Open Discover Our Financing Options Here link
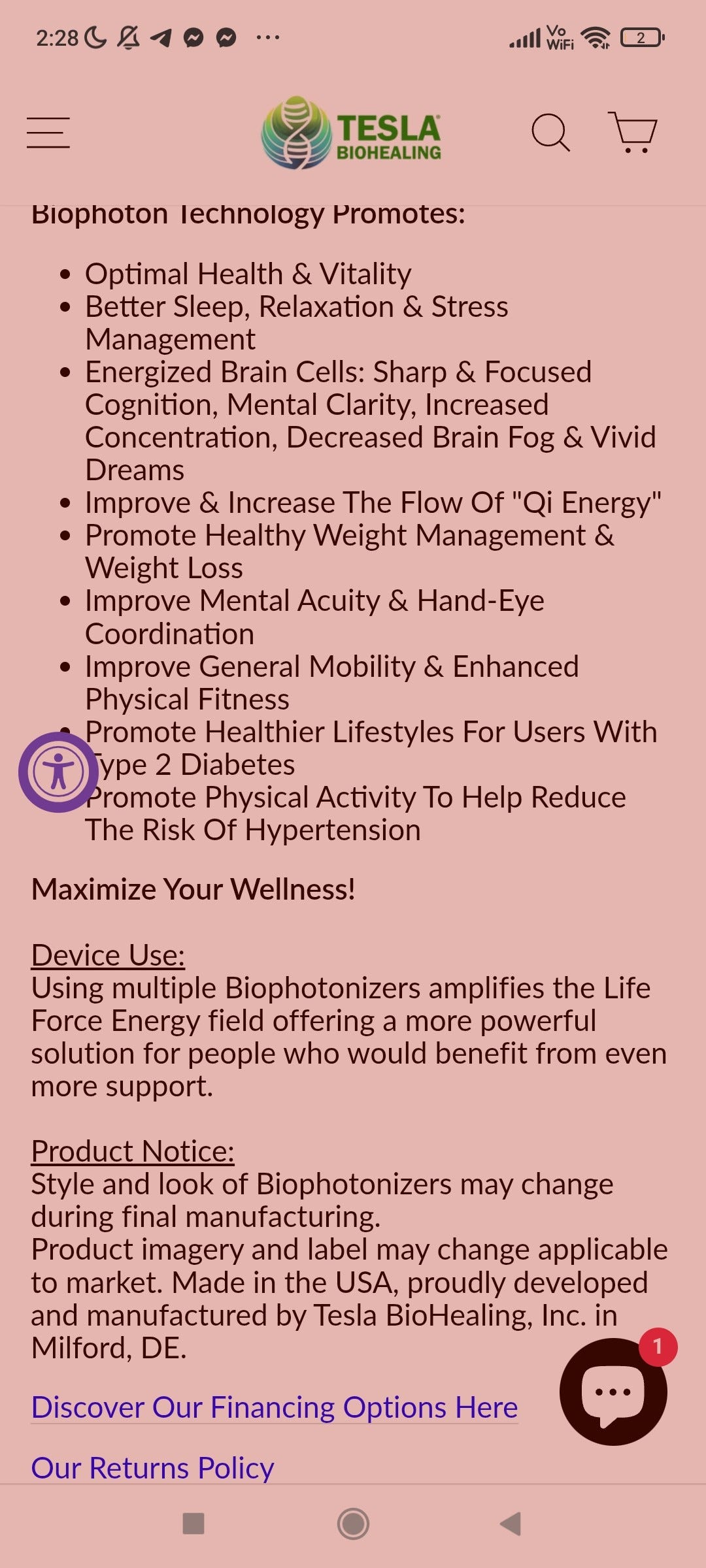The height and width of the screenshot is (1568, 706). point(275,1407)
